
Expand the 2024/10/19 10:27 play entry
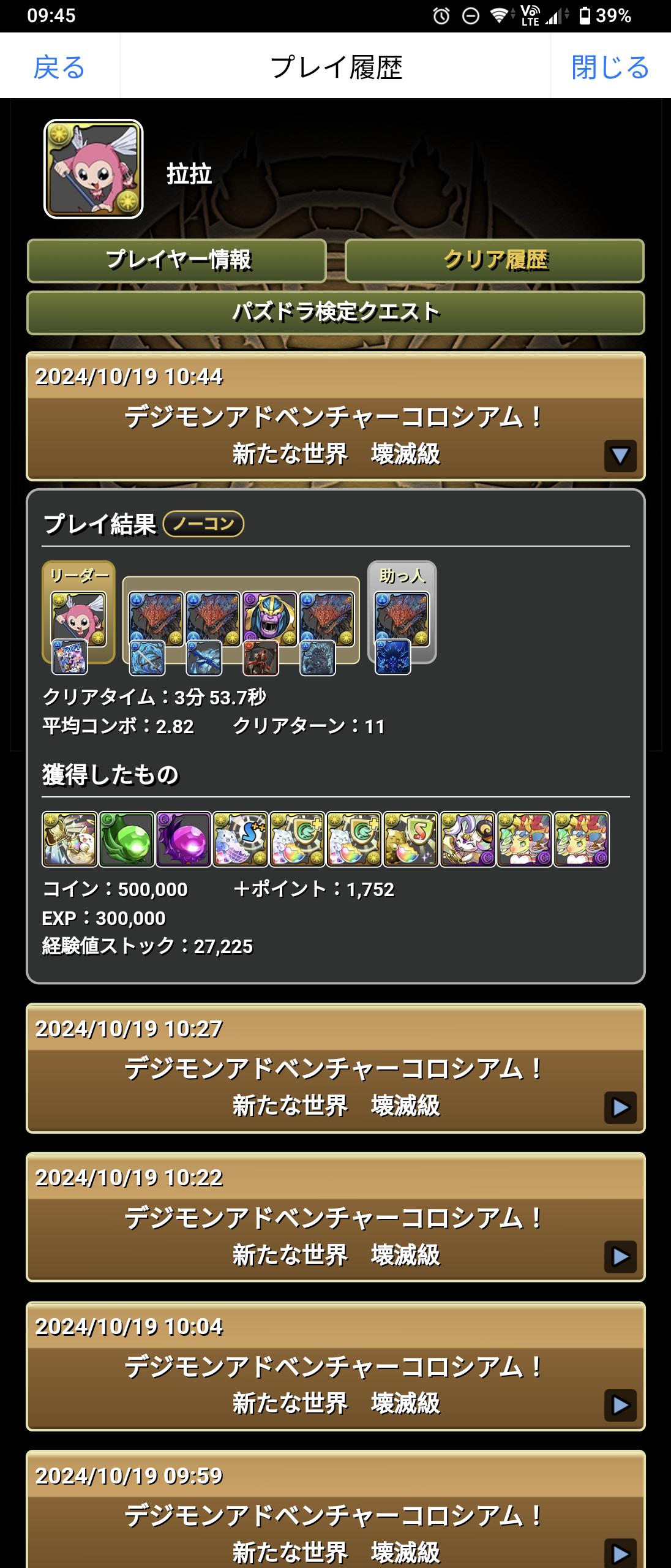(620, 1107)
